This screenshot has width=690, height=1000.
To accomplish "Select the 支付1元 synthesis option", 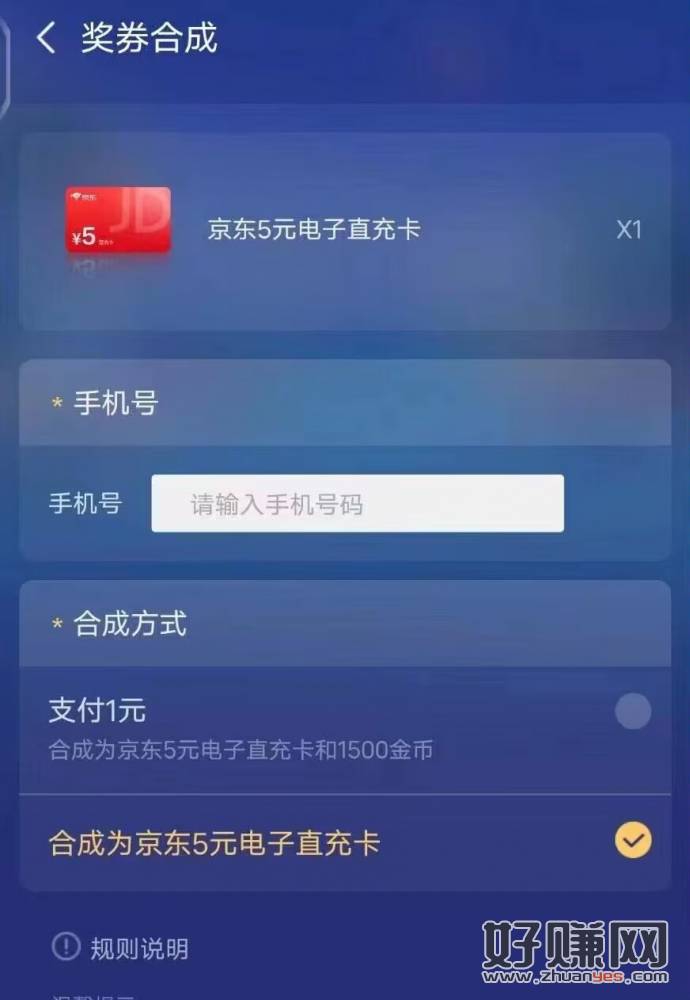I will click(x=632, y=712).
